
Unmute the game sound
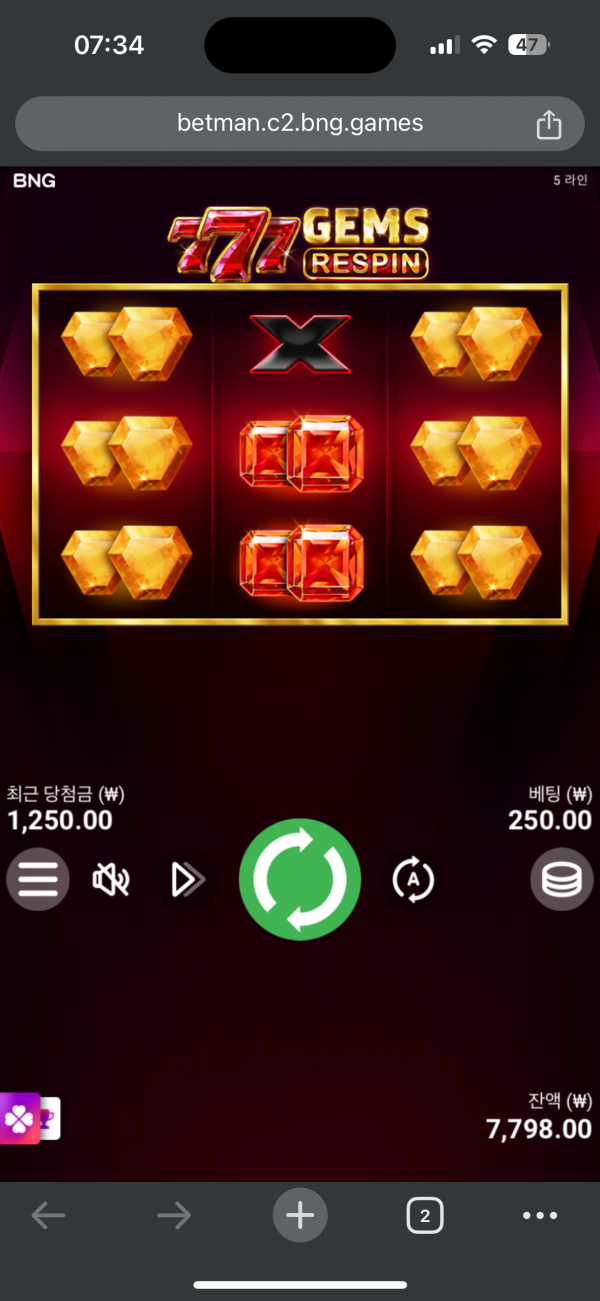point(111,880)
